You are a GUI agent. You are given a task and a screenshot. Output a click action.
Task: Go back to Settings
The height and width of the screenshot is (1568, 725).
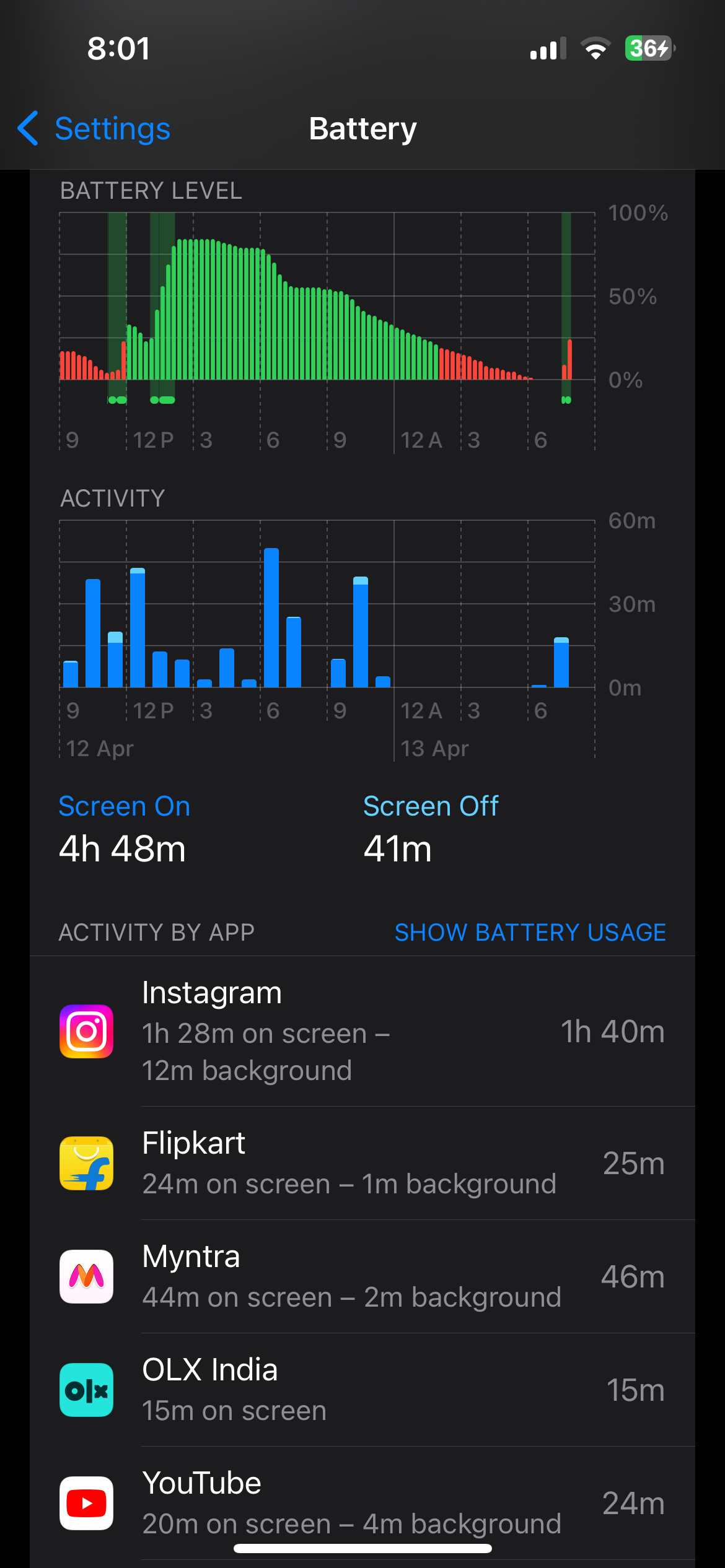click(94, 129)
